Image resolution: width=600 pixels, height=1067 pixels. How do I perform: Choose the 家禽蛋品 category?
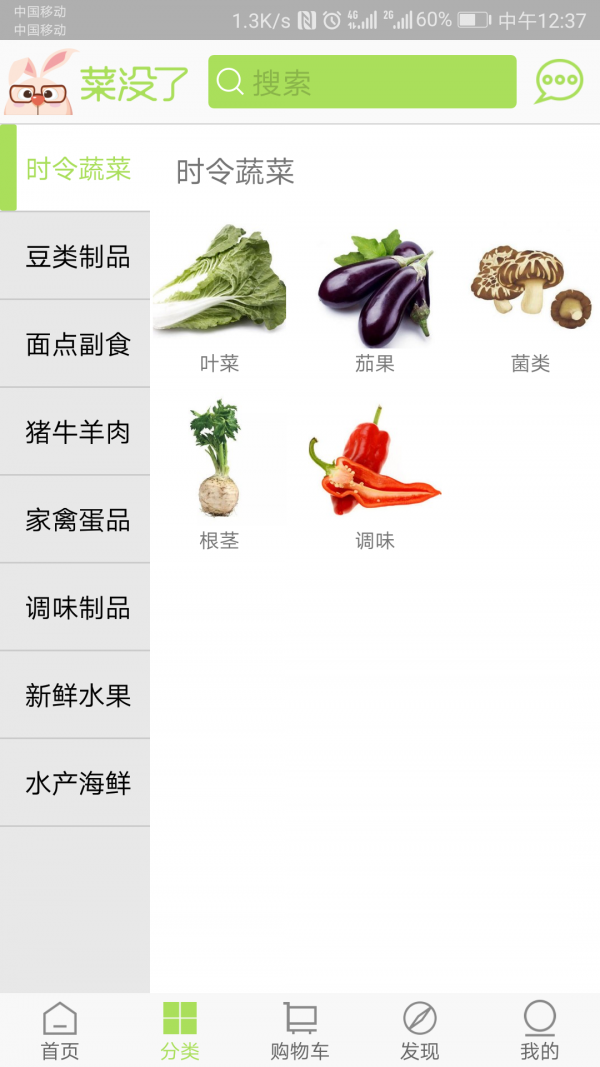click(75, 519)
